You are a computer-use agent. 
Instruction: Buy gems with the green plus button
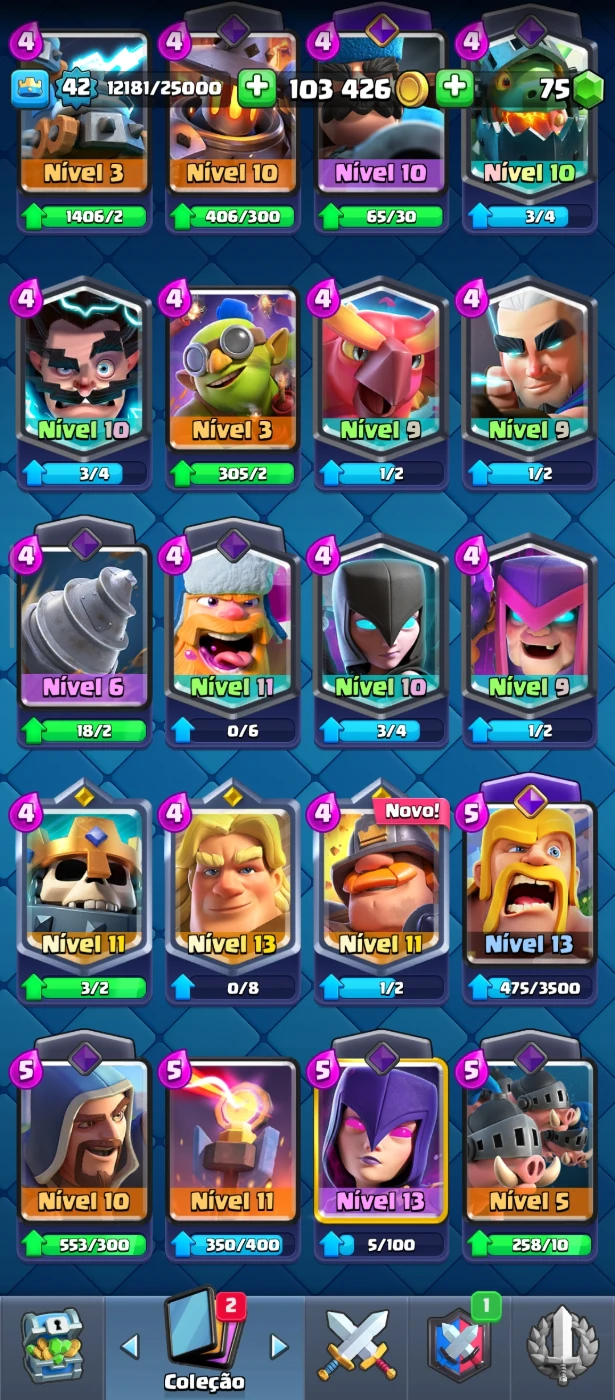455,87
